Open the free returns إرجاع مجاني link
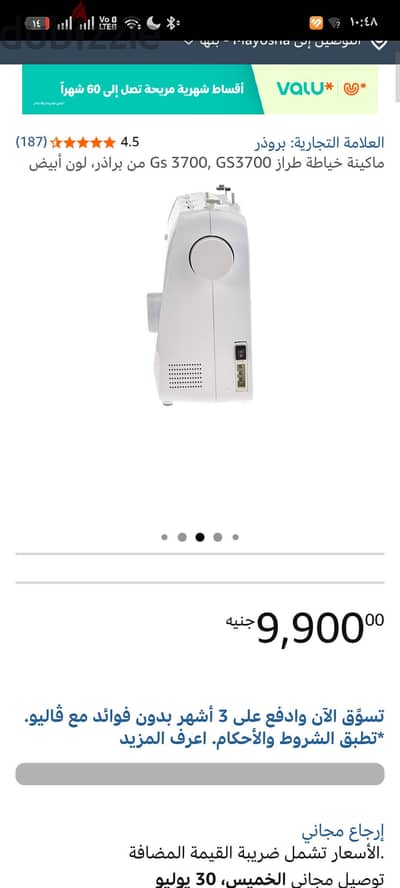The width and height of the screenshot is (400, 888). click(x=343, y=831)
